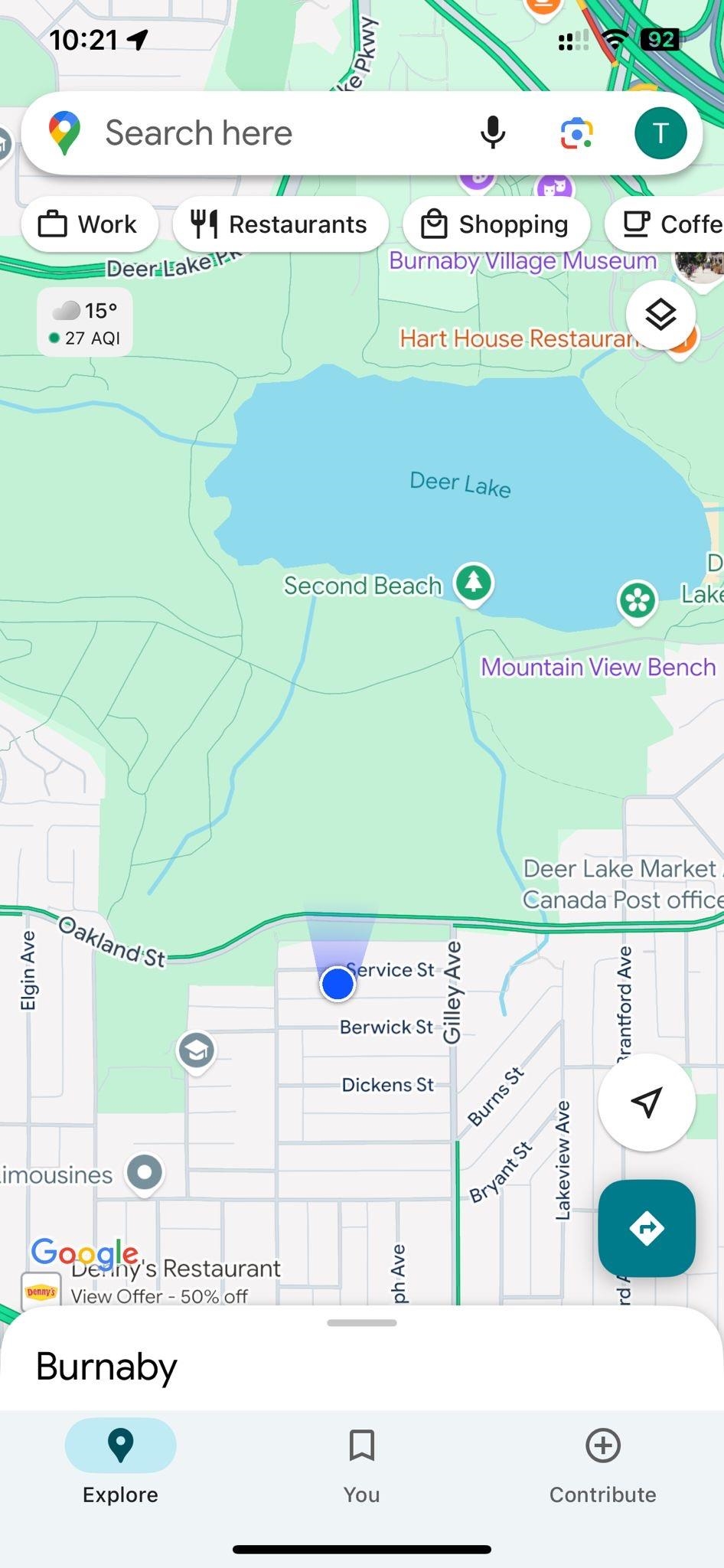Open Google Lens camera search
This screenshot has height=1568, width=724.
click(577, 133)
